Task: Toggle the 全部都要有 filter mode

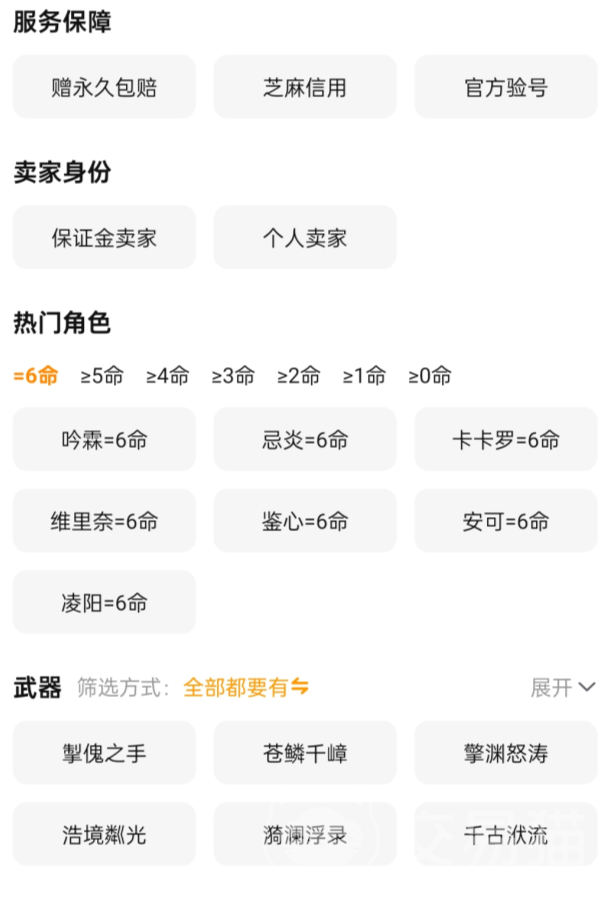Action: click(x=246, y=688)
